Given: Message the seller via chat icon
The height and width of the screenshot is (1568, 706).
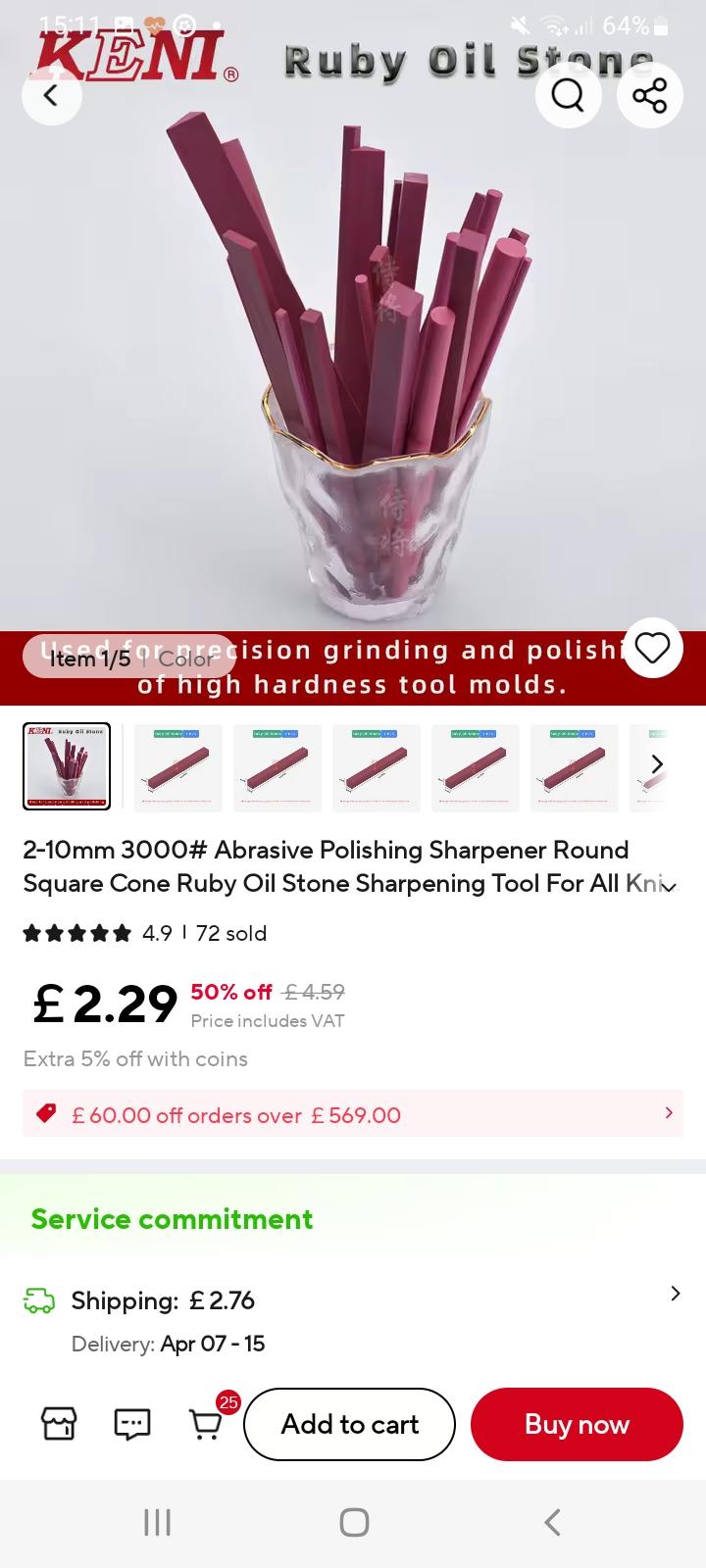Looking at the screenshot, I should pos(132,1424).
